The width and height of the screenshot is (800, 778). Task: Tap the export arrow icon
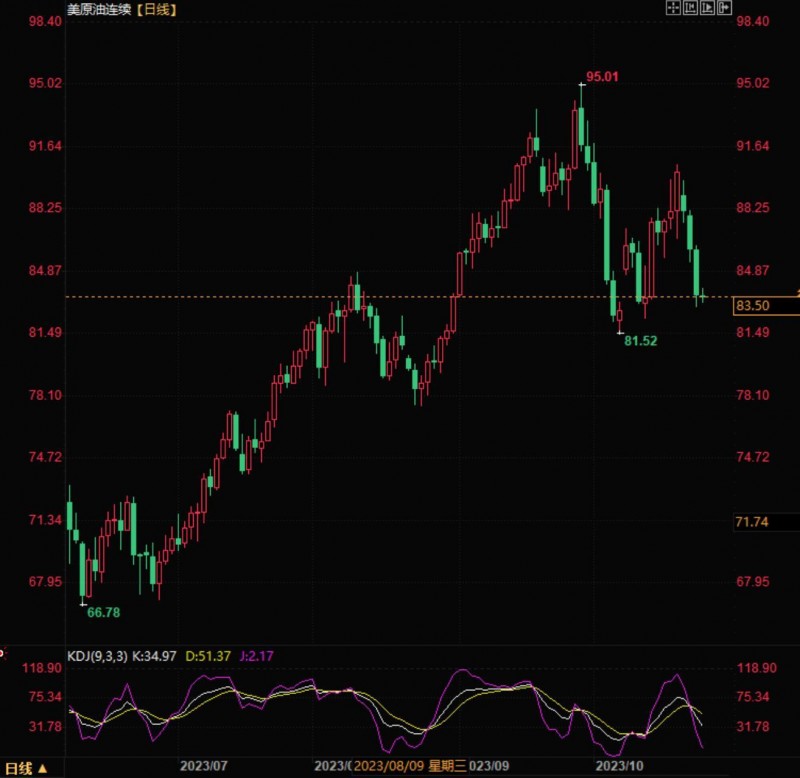pos(724,7)
